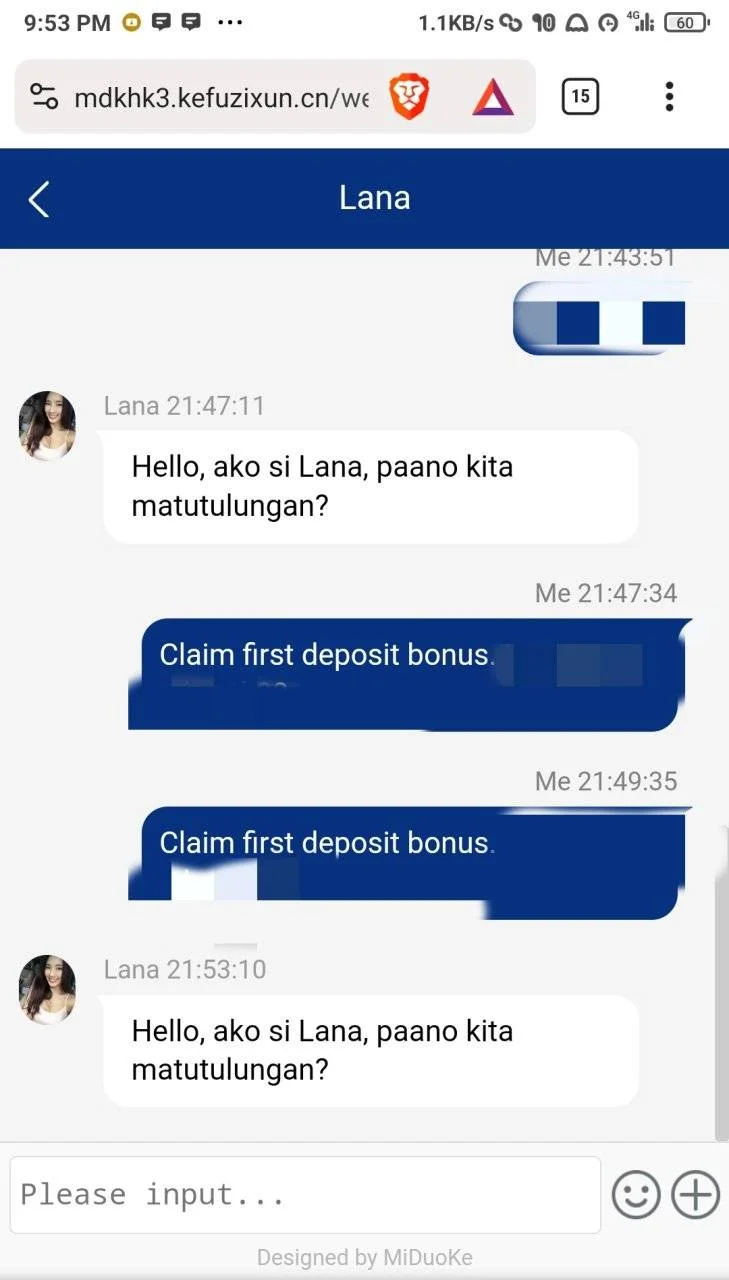Open the Brave Shields lion icon
Viewport: 729px width, 1280px height.
pos(409,97)
